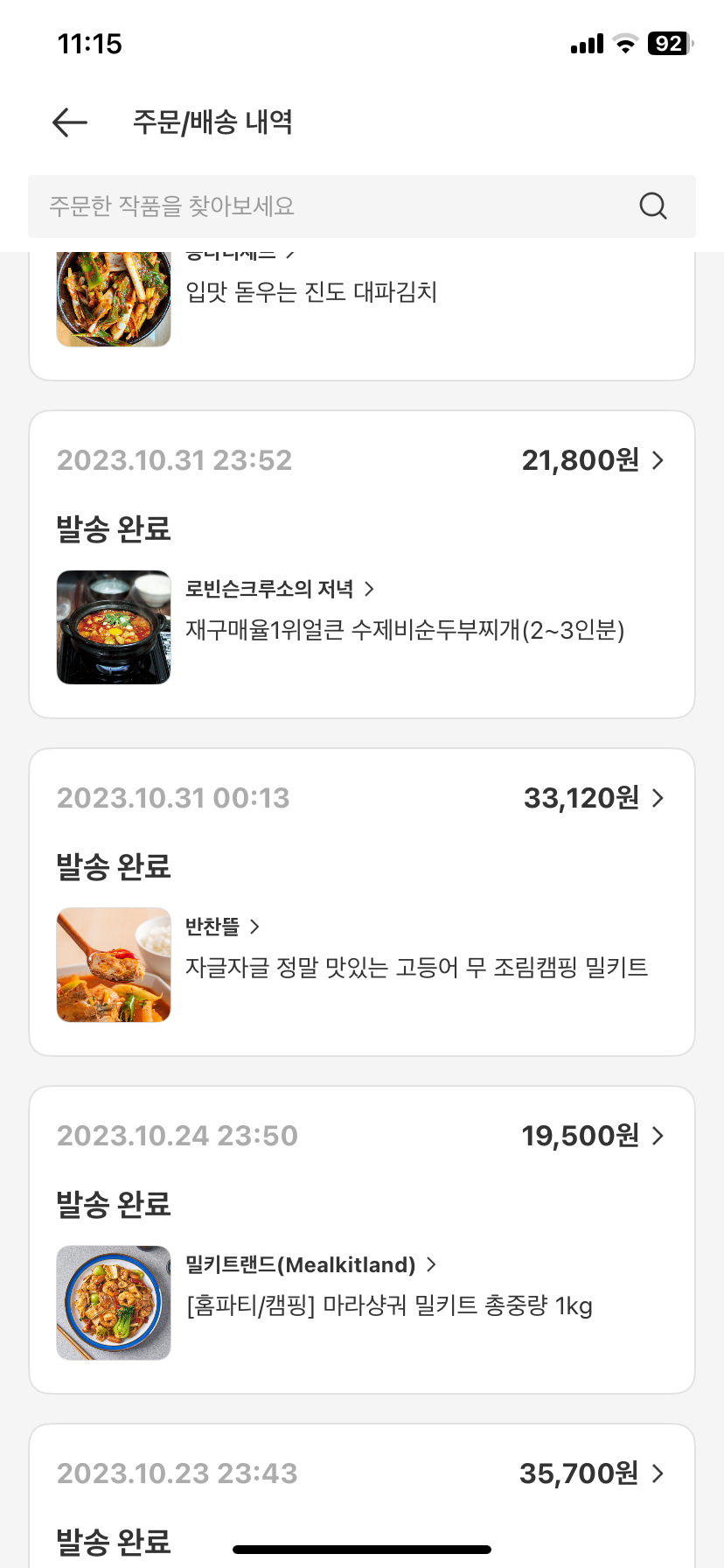724x1568 pixels.
Task: Open 재구매율1위얼큰 수제비순두부찌개 product
Action: [x=405, y=630]
